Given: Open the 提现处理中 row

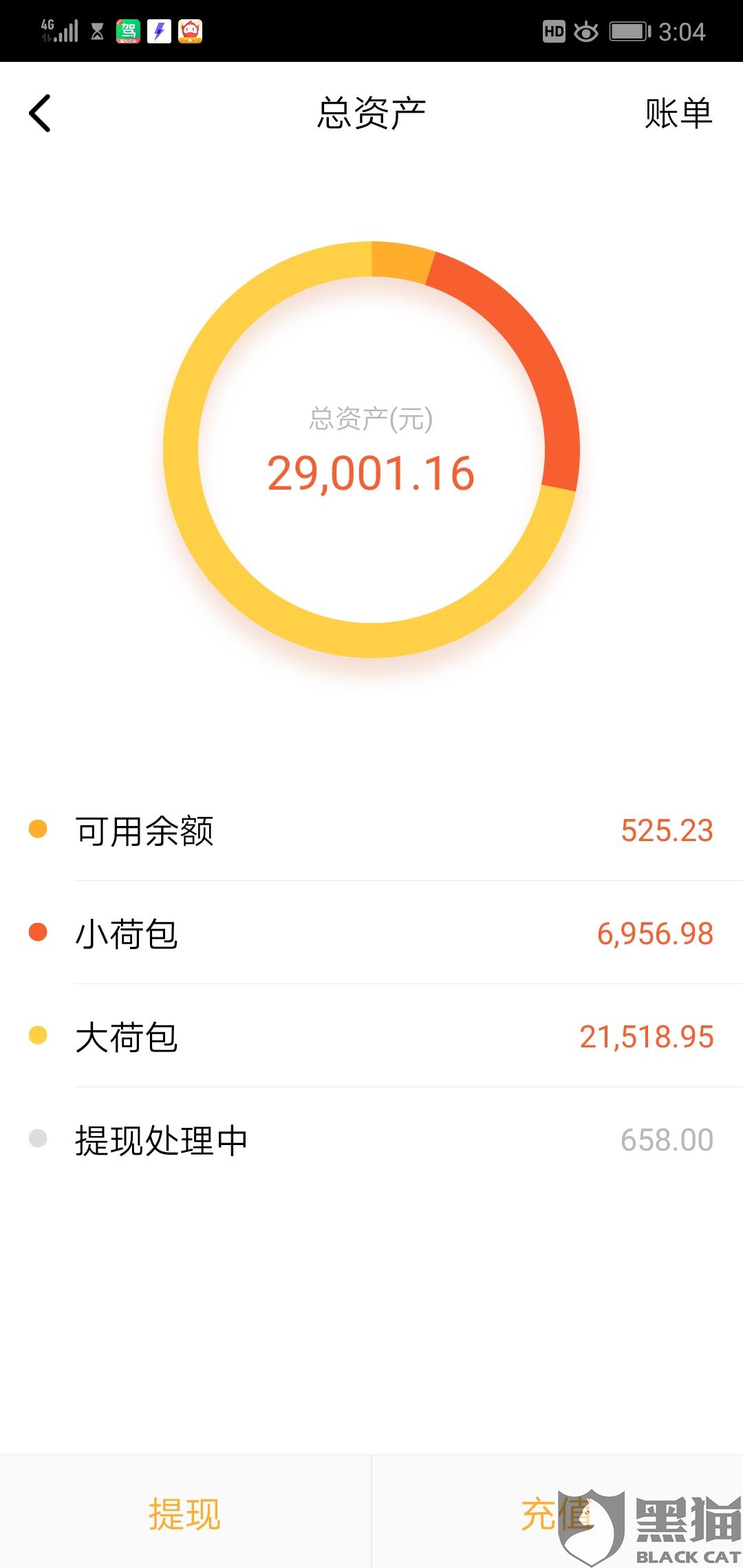Looking at the screenshot, I should (x=371, y=1140).
